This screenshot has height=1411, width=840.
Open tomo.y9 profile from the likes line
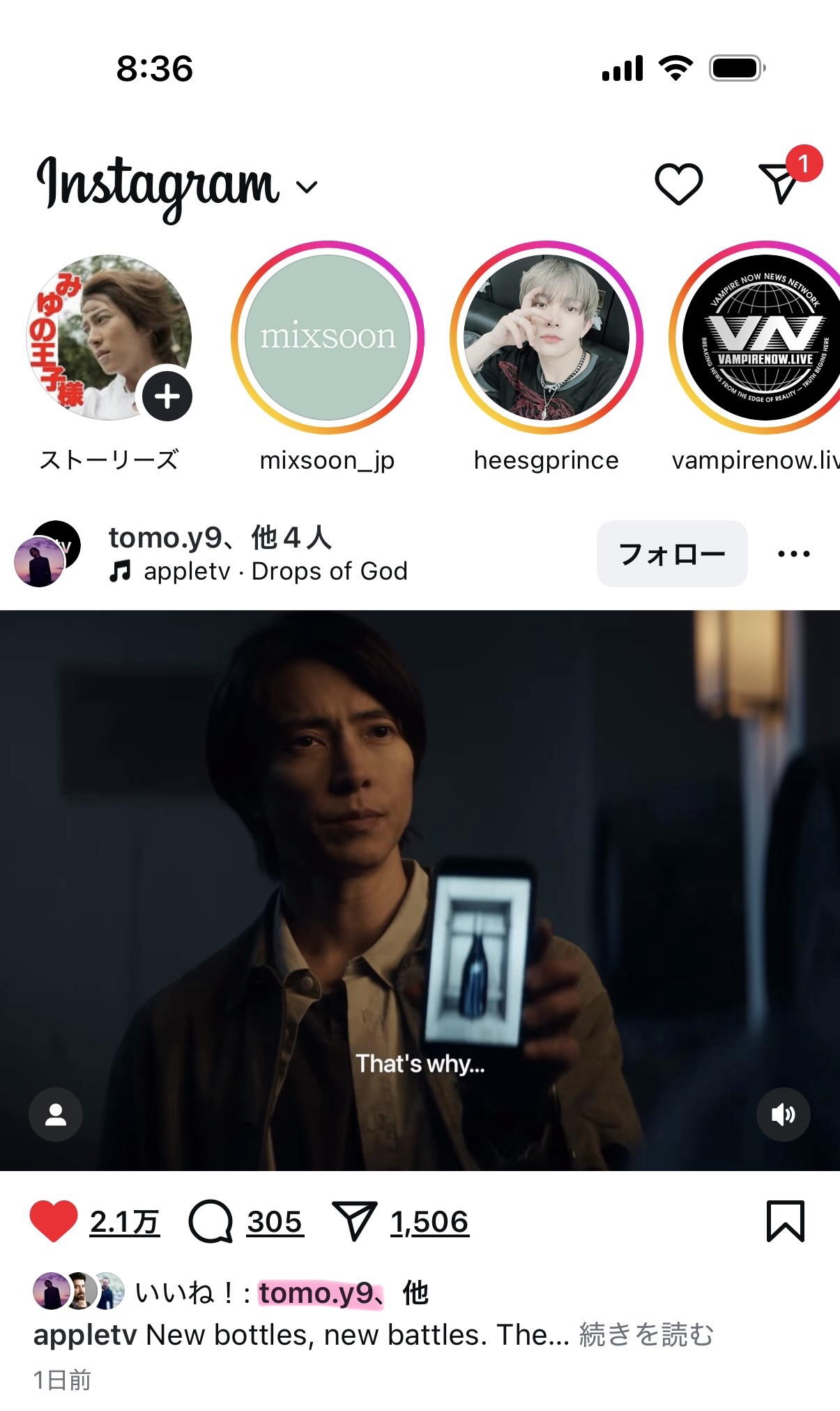point(317,1293)
